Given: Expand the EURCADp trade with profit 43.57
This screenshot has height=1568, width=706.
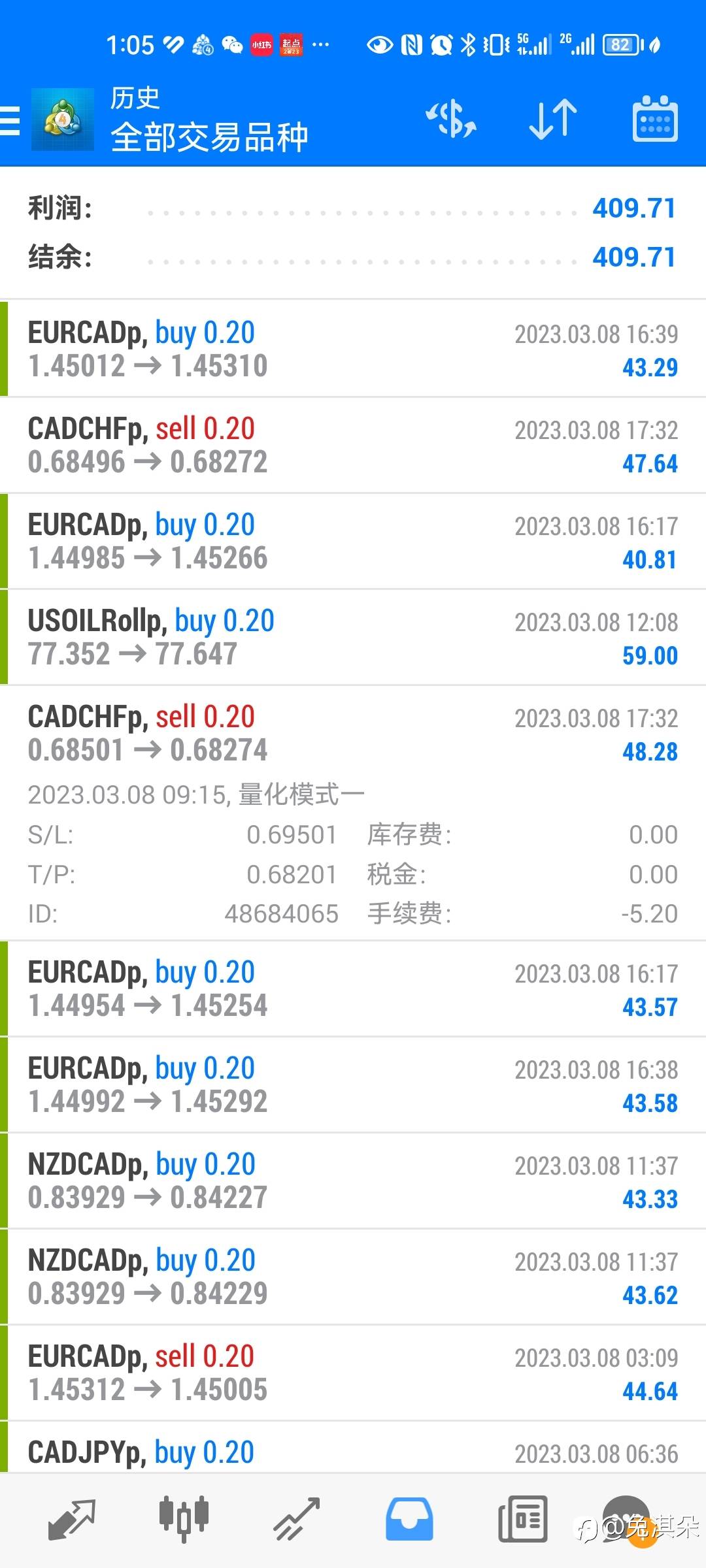Looking at the screenshot, I should tap(353, 989).
